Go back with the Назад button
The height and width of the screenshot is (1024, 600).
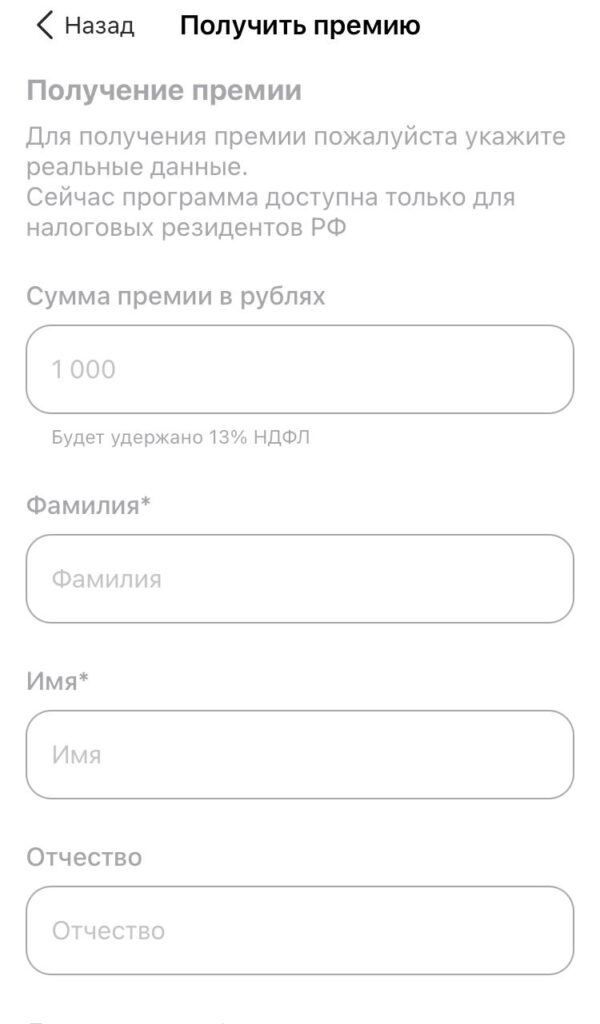pyautogui.click(x=84, y=26)
